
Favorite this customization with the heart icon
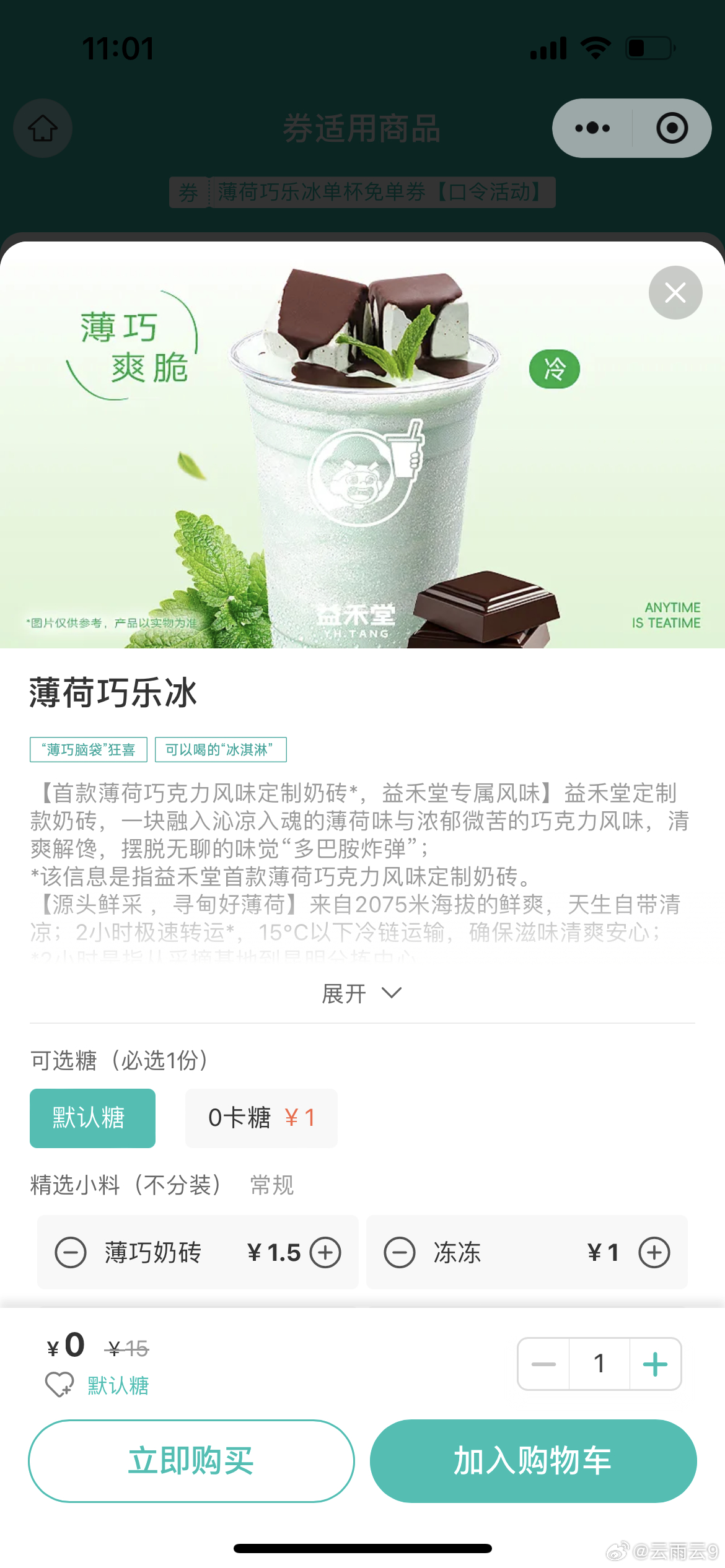click(x=59, y=1385)
